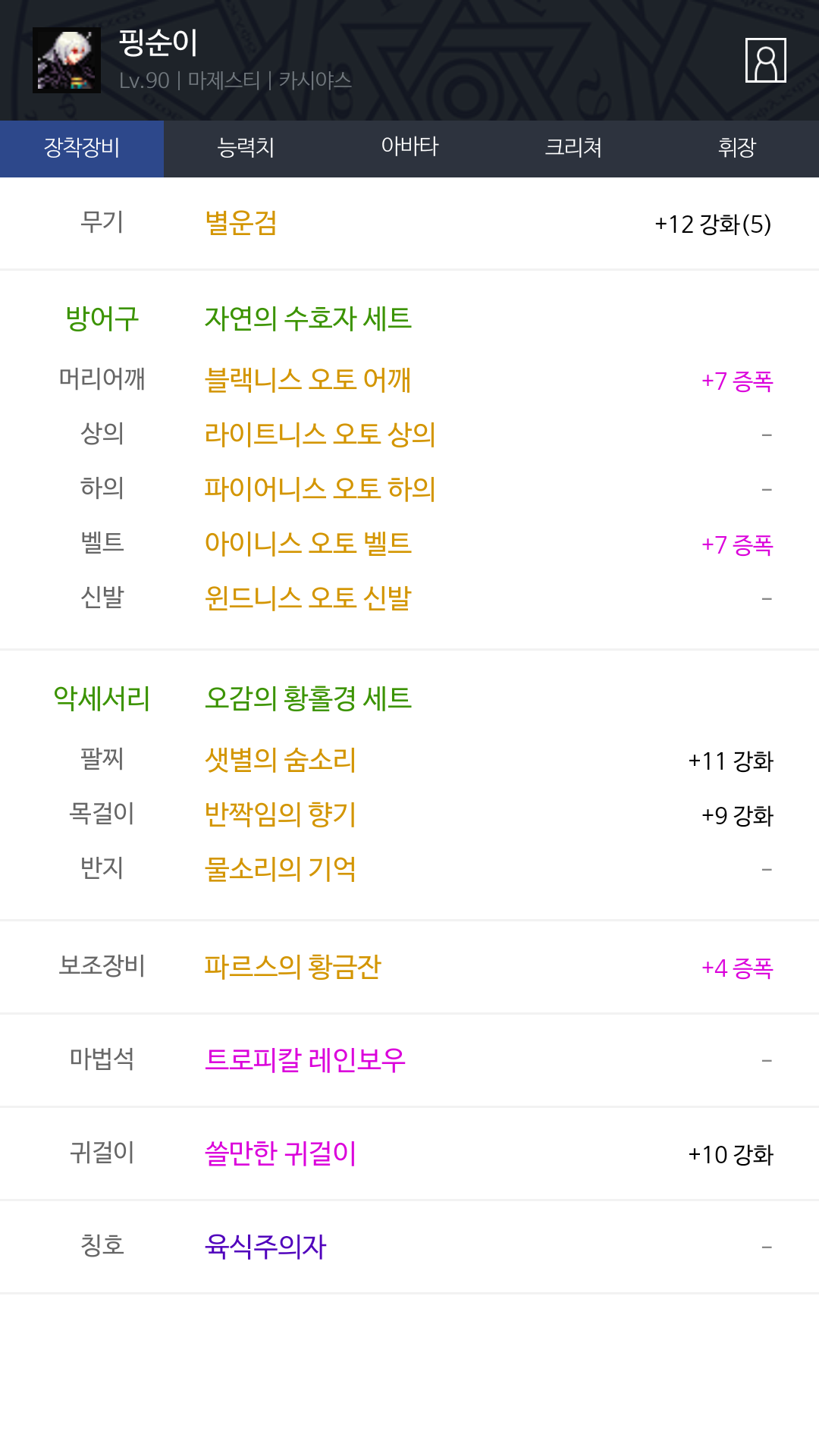Open the character profile icon
Image resolution: width=819 pixels, height=1456 pixels.
[765, 60]
